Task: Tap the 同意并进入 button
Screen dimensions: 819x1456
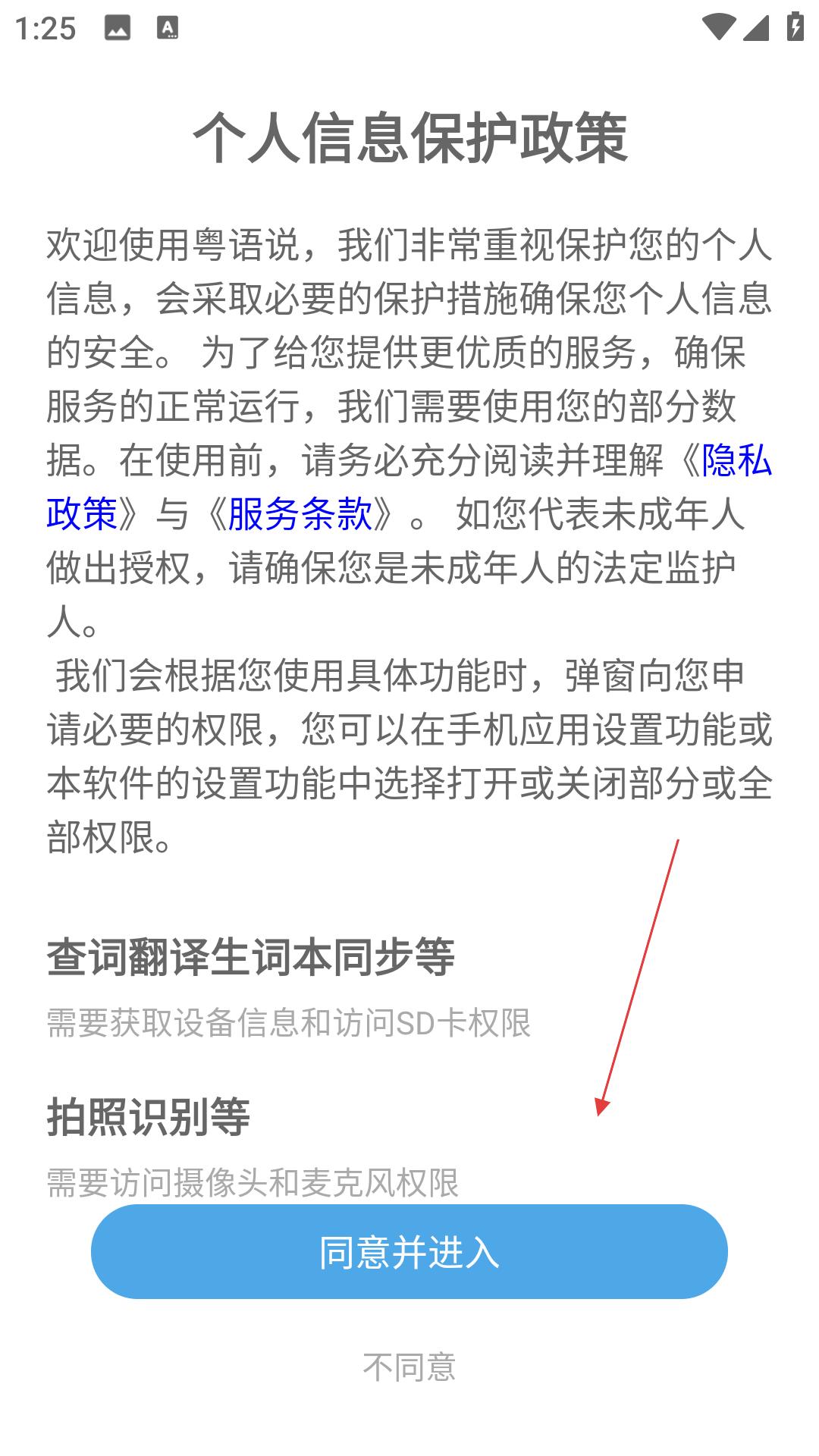Action: pos(409,1251)
